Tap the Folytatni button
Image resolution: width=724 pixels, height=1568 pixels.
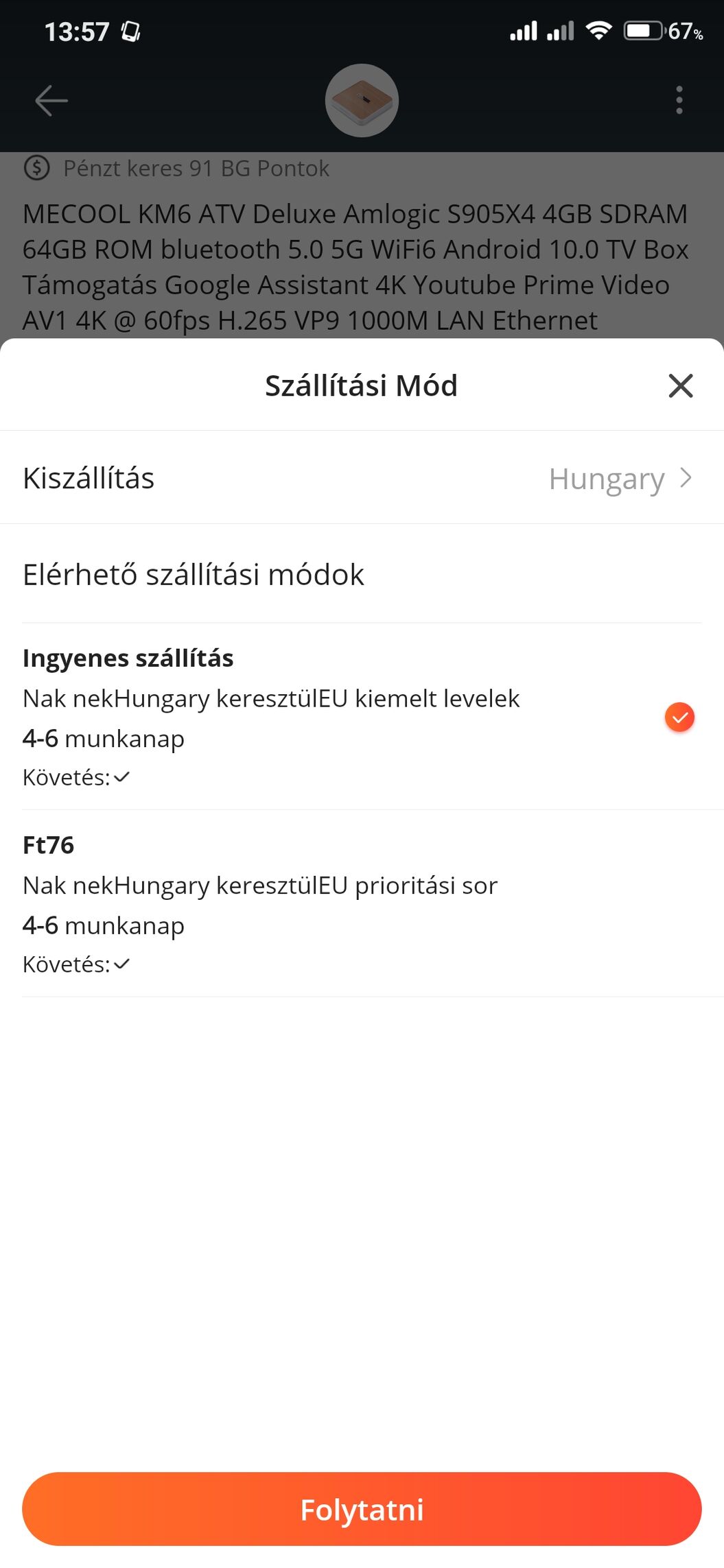pos(362,1510)
